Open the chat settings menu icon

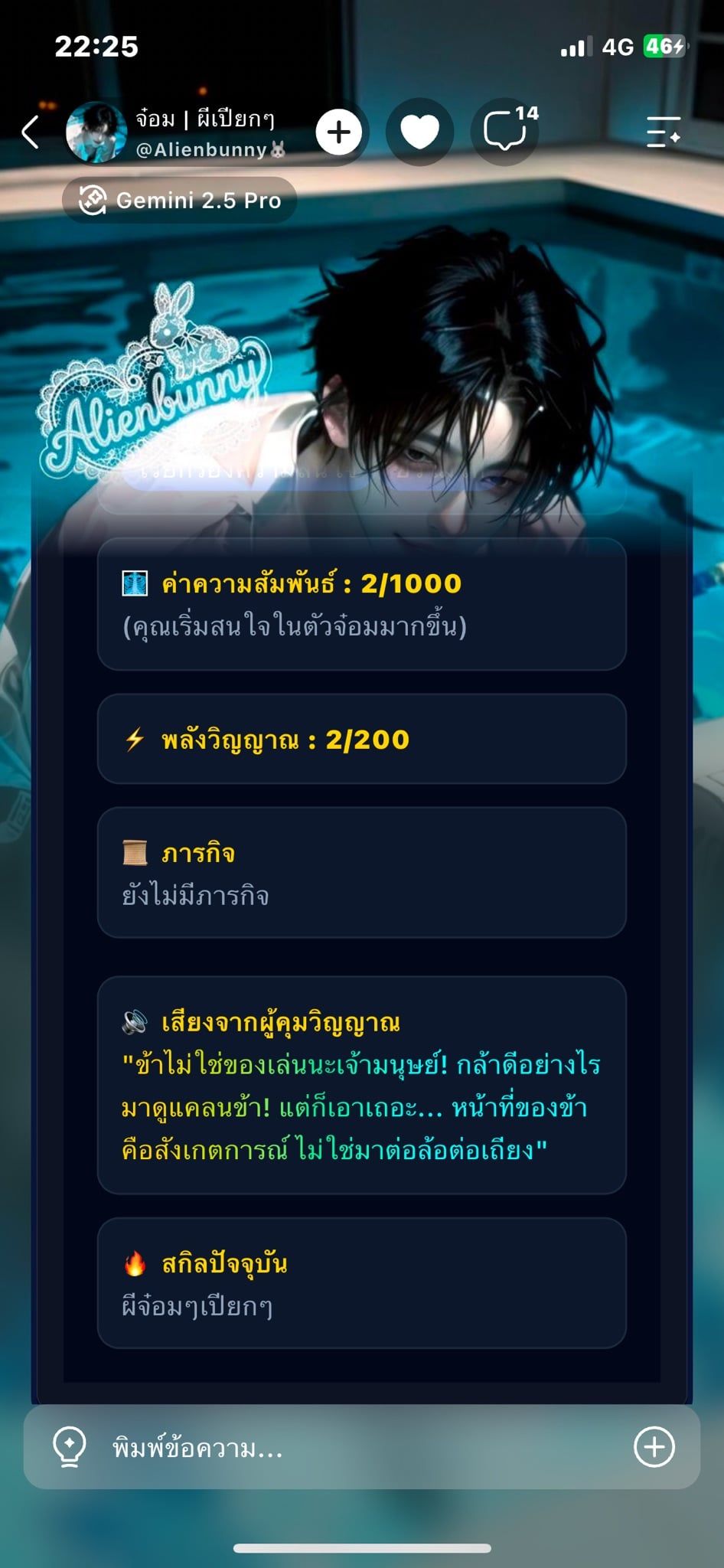click(664, 132)
